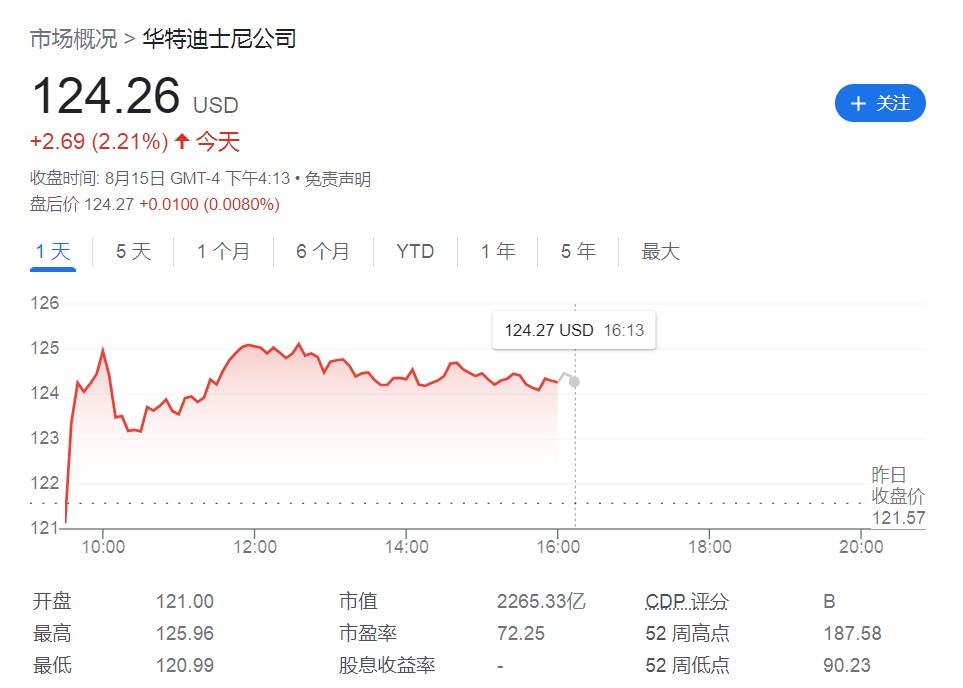Select the 1 年 chart range
Image resolution: width=963 pixels, height=688 pixels.
pos(497,252)
